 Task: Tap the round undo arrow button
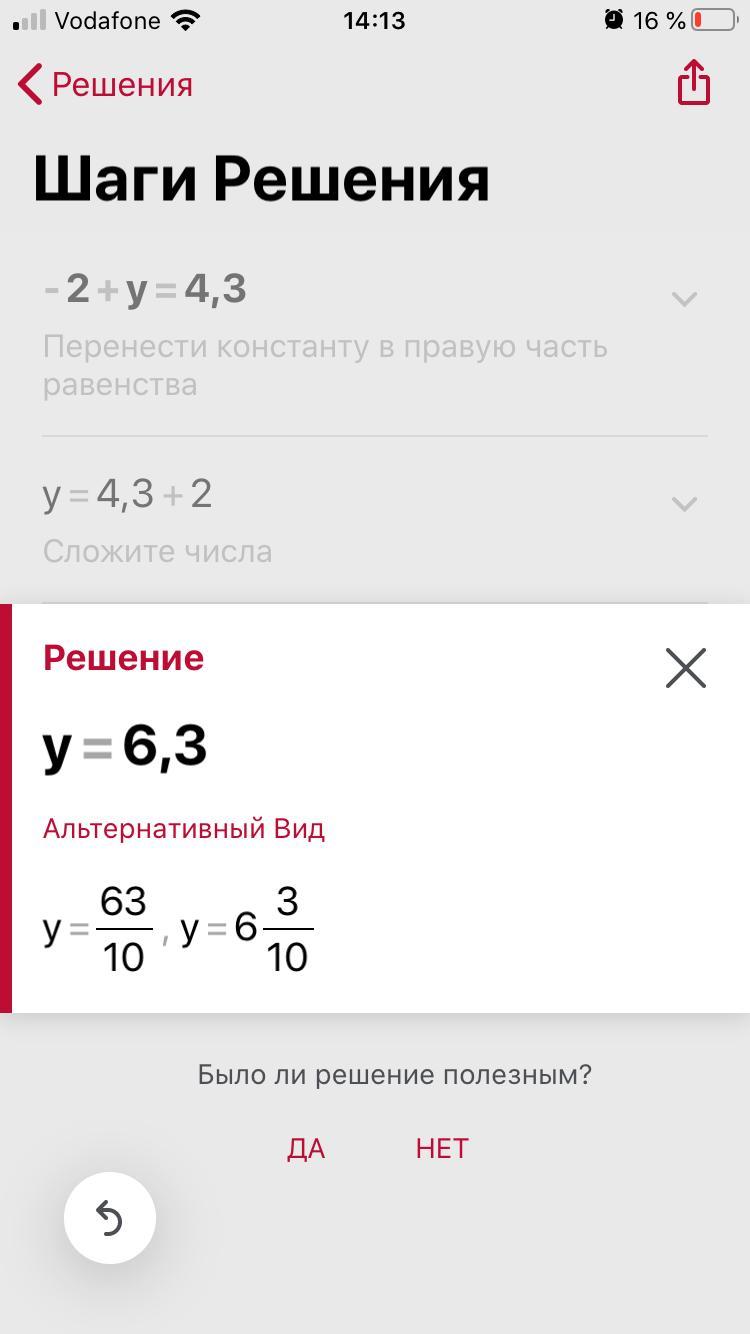click(110, 1218)
